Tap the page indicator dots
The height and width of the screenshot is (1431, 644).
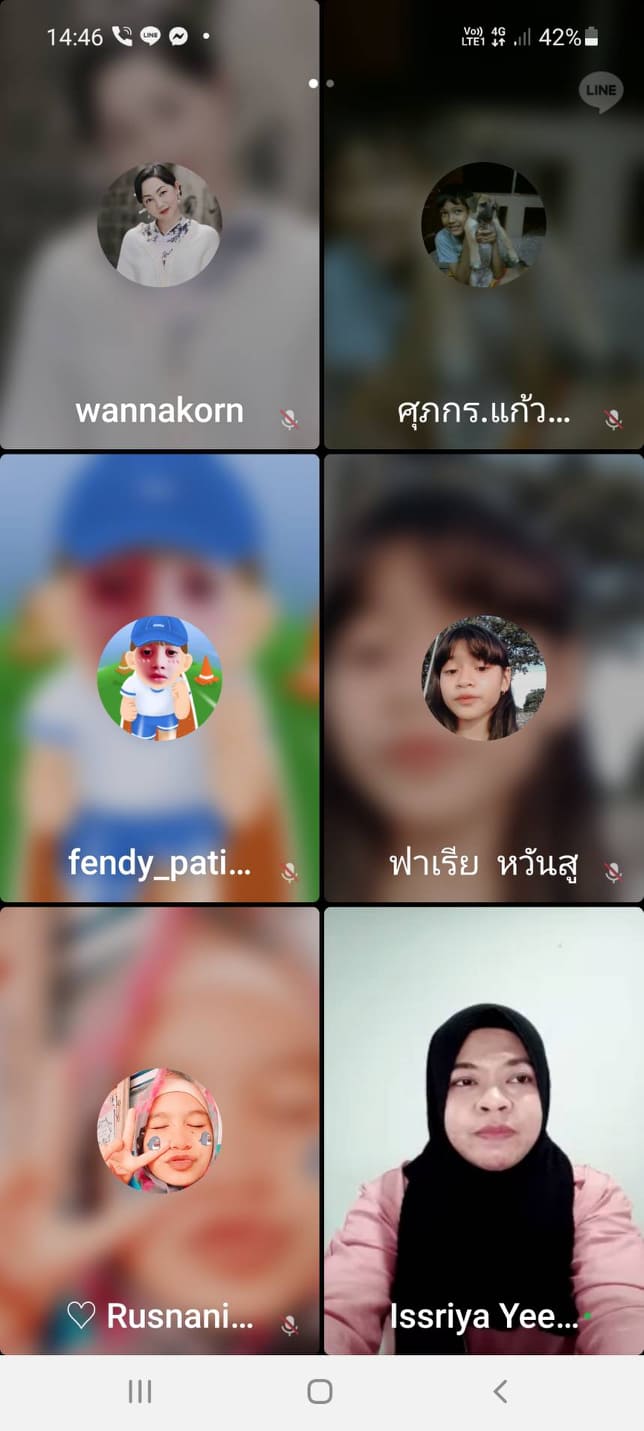click(x=321, y=84)
